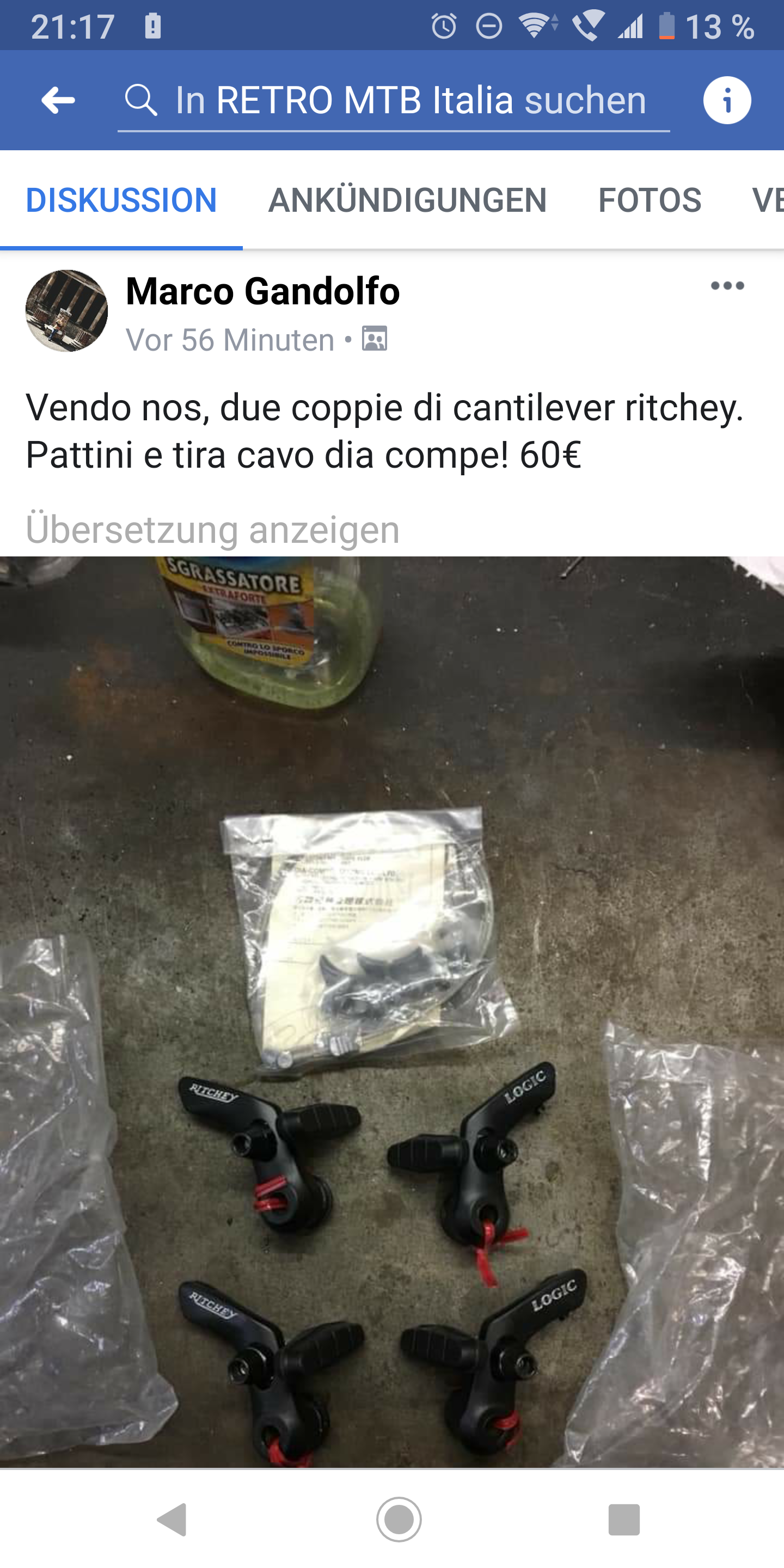The width and height of the screenshot is (784, 1568).
Task: Open Marco Gandolfo's profile picture
Action: click(x=66, y=311)
